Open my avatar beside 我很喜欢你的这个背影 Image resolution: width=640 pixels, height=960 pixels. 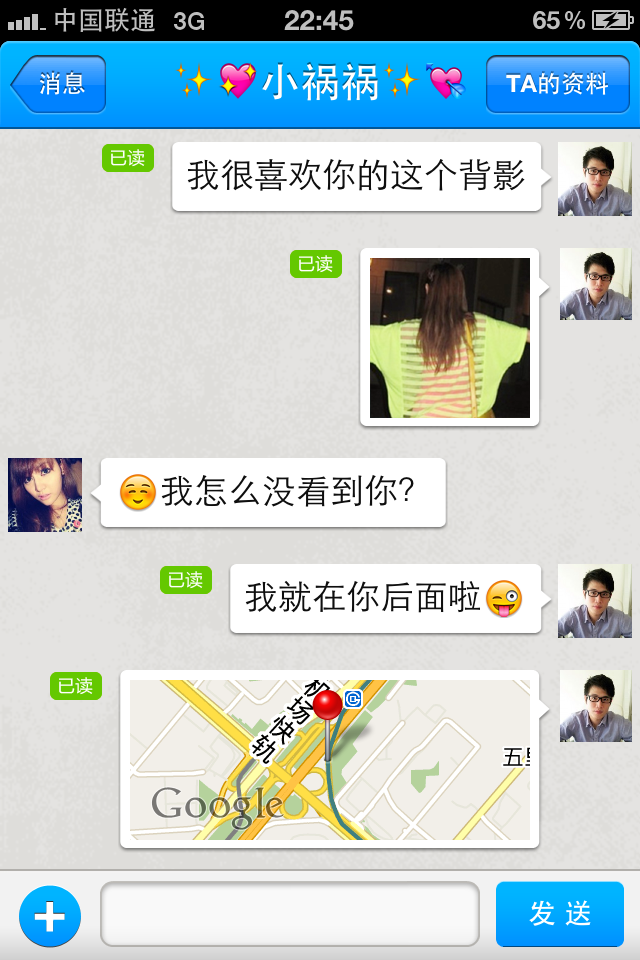coord(595,179)
